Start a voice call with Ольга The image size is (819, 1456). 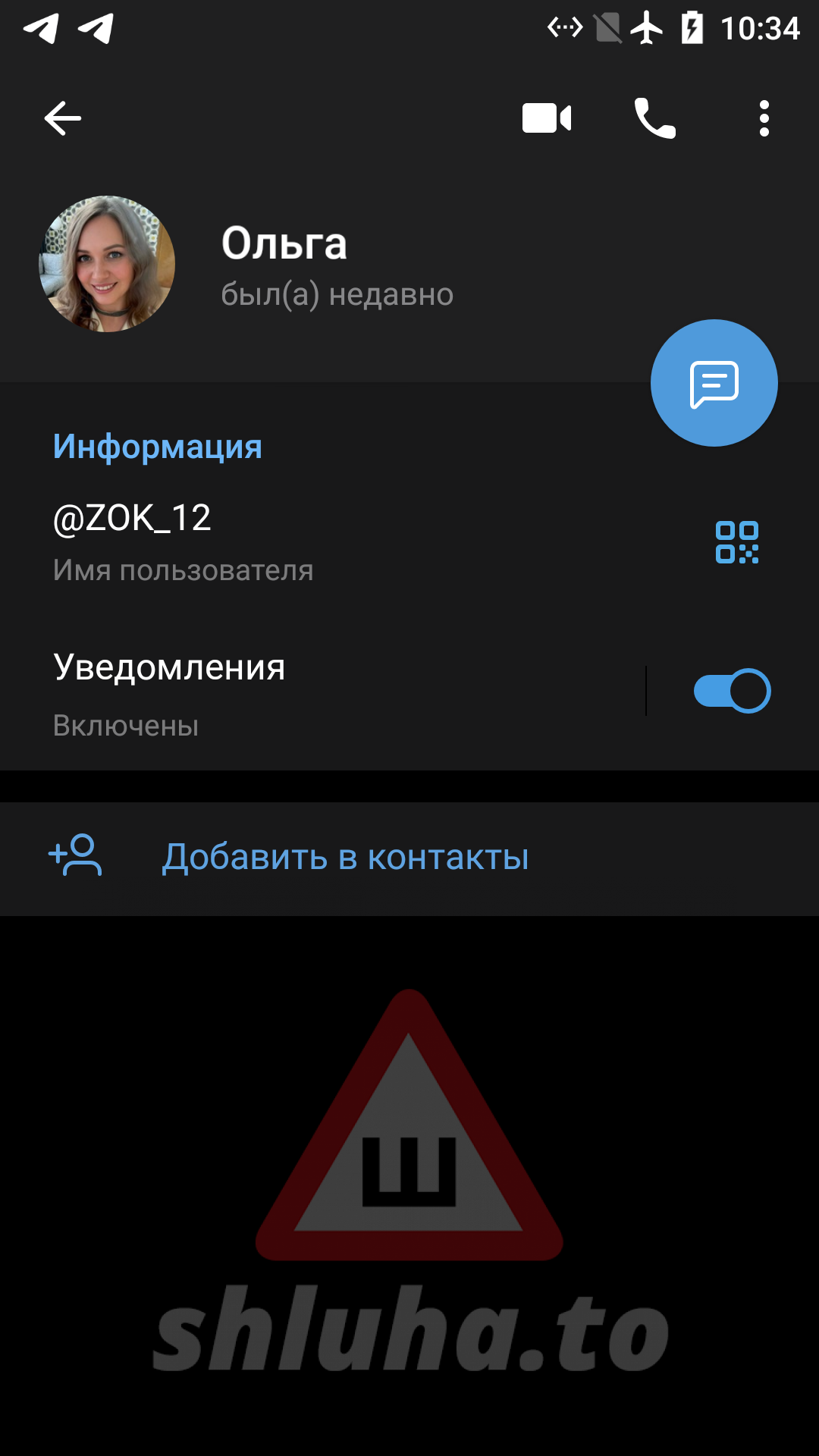click(x=654, y=118)
